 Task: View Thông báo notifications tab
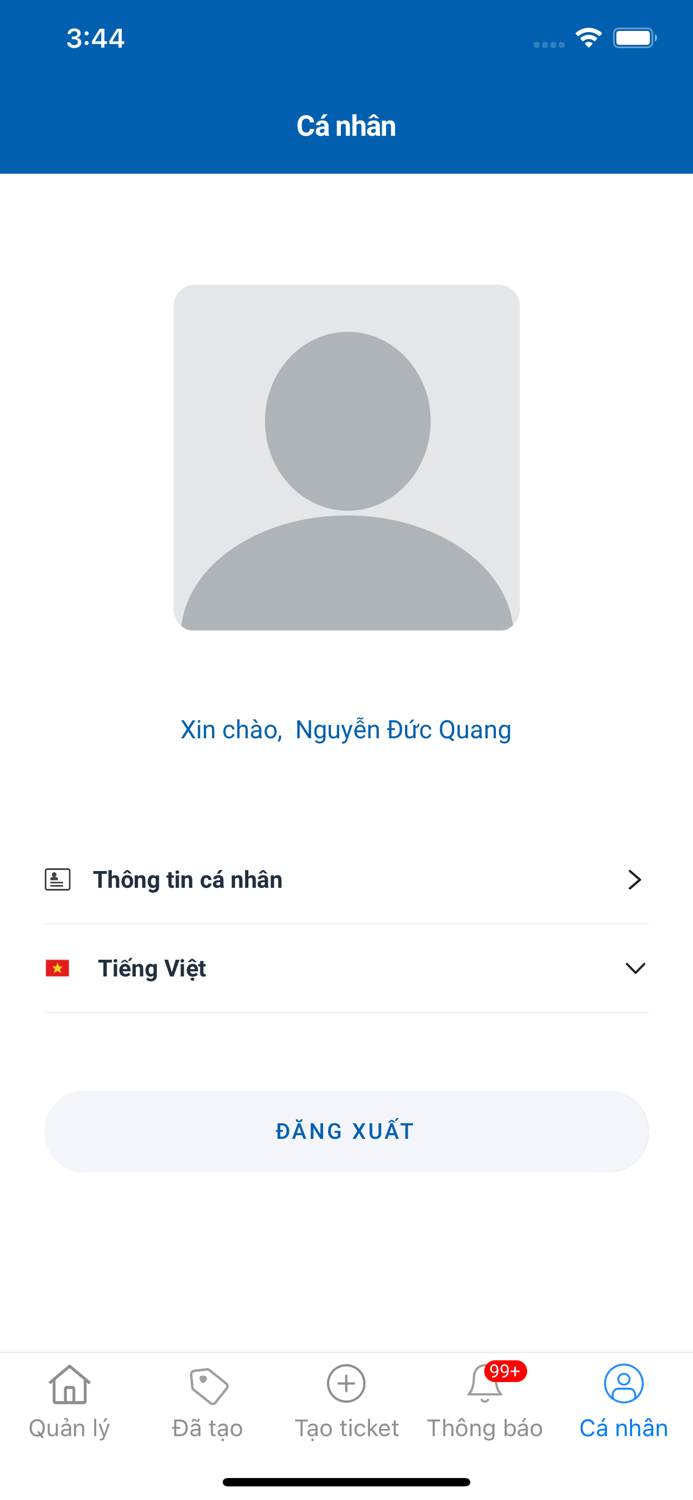(485, 1402)
